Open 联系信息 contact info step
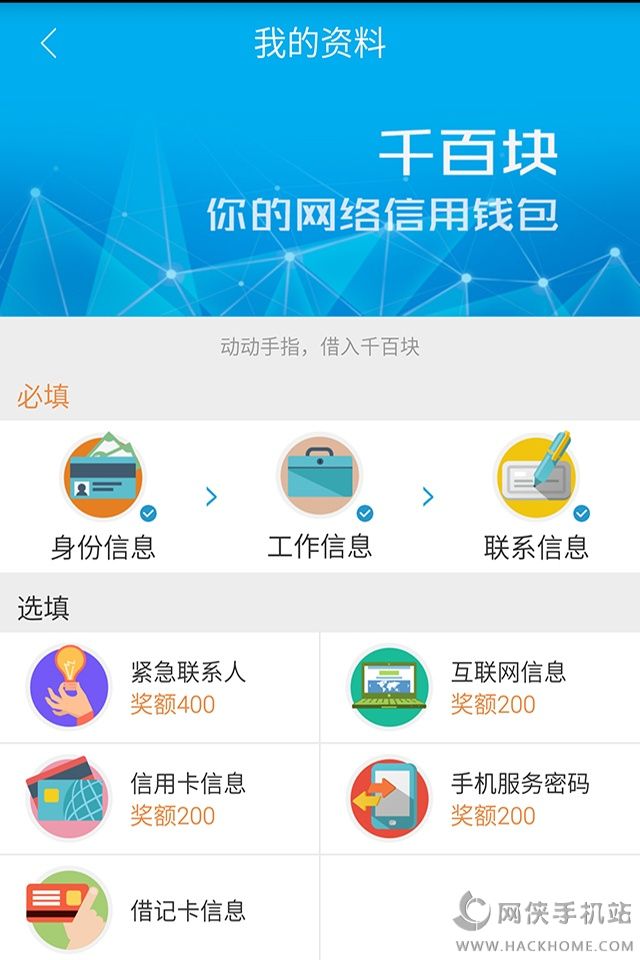 [x=536, y=496]
